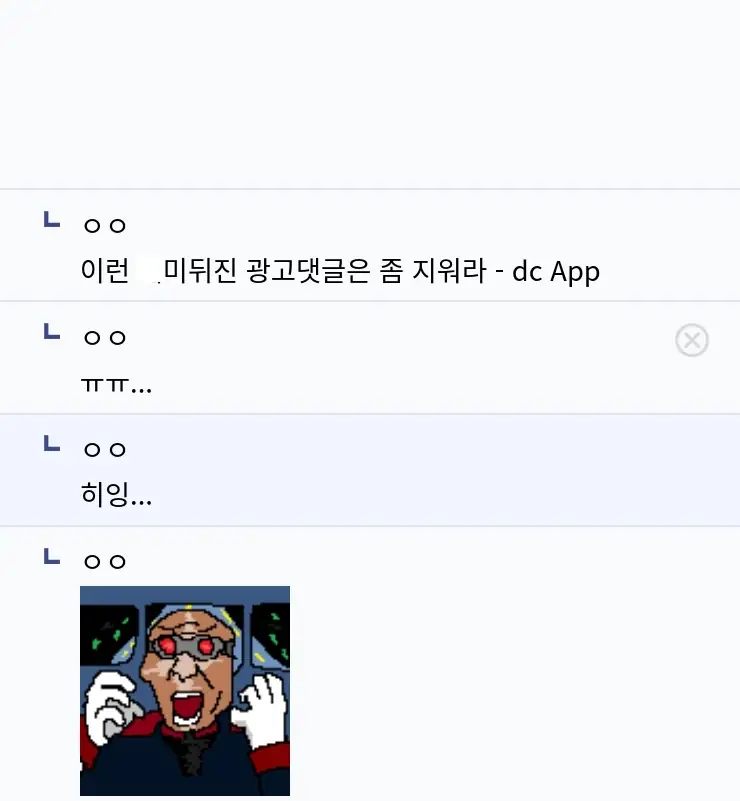Viewport: 740px width, 801px height.
Task: Delete the 'ㅠㅠ...' reply comment
Action: [692, 341]
